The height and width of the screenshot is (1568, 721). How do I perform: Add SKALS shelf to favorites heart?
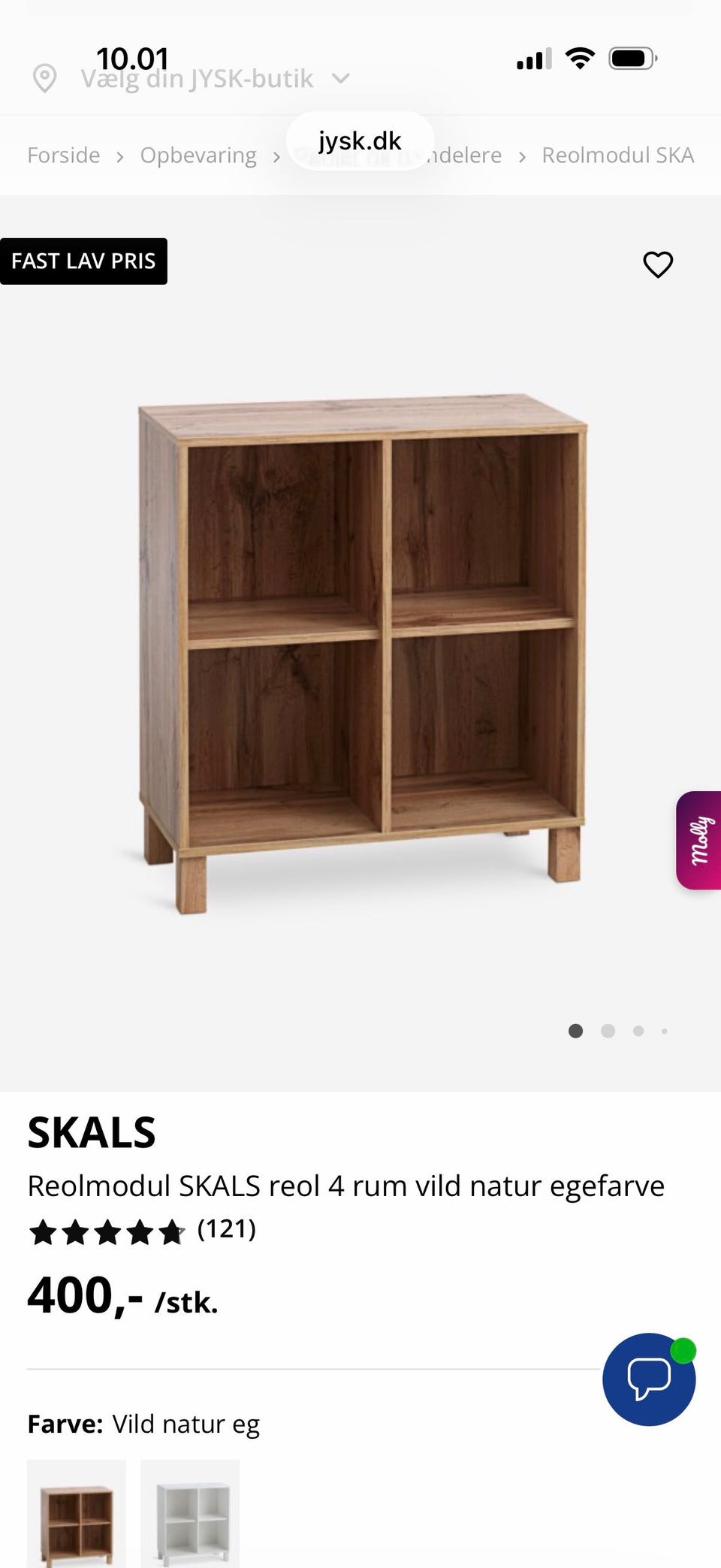[658, 264]
